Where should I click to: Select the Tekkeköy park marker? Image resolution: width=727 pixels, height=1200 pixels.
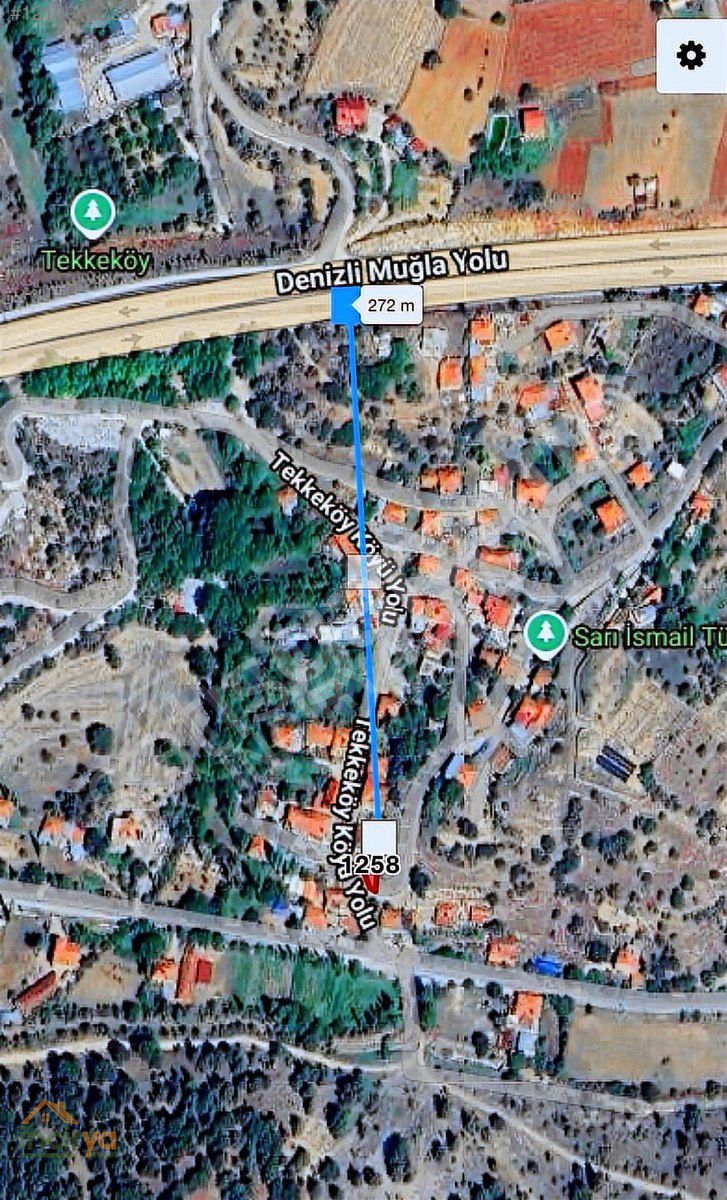pos(93,213)
